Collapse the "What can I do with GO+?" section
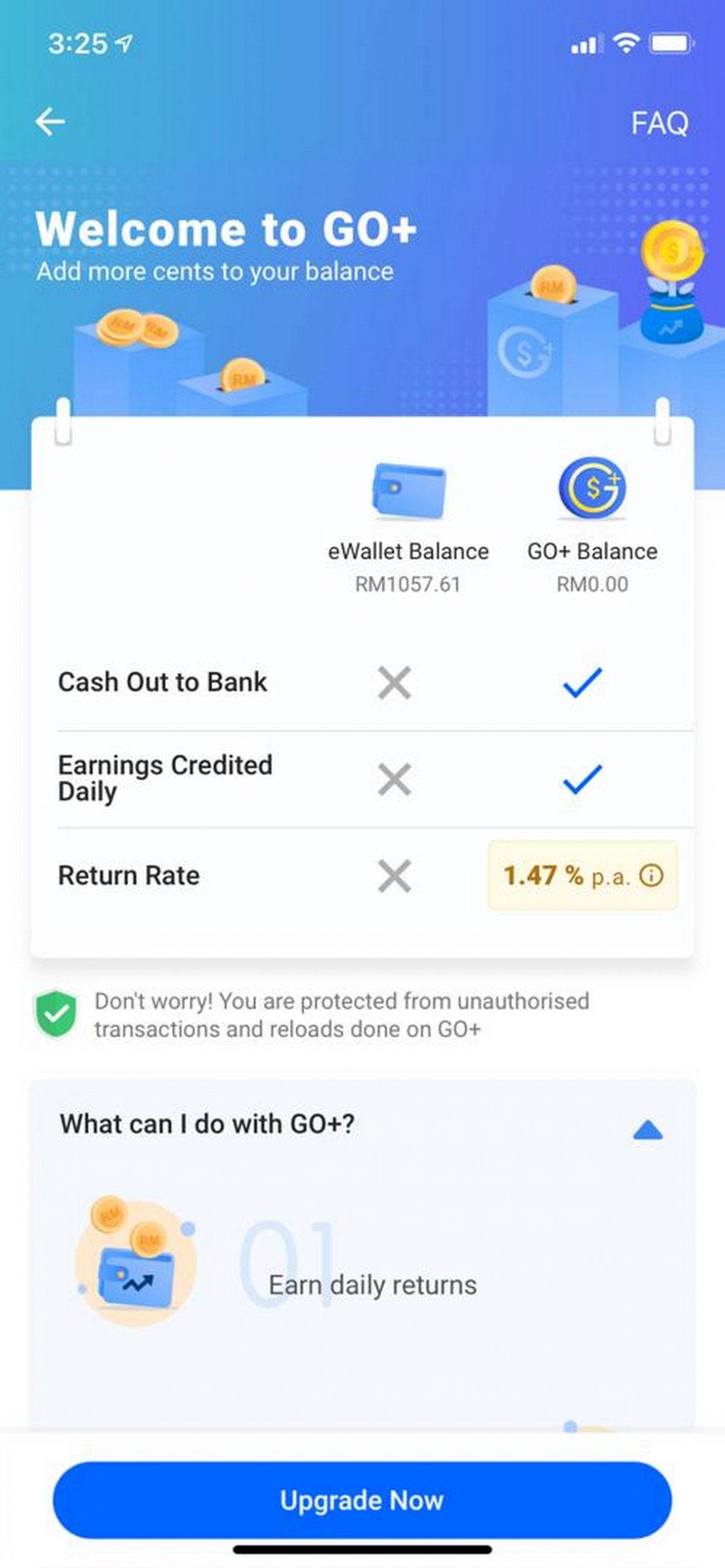 (x=648, y=1129)
